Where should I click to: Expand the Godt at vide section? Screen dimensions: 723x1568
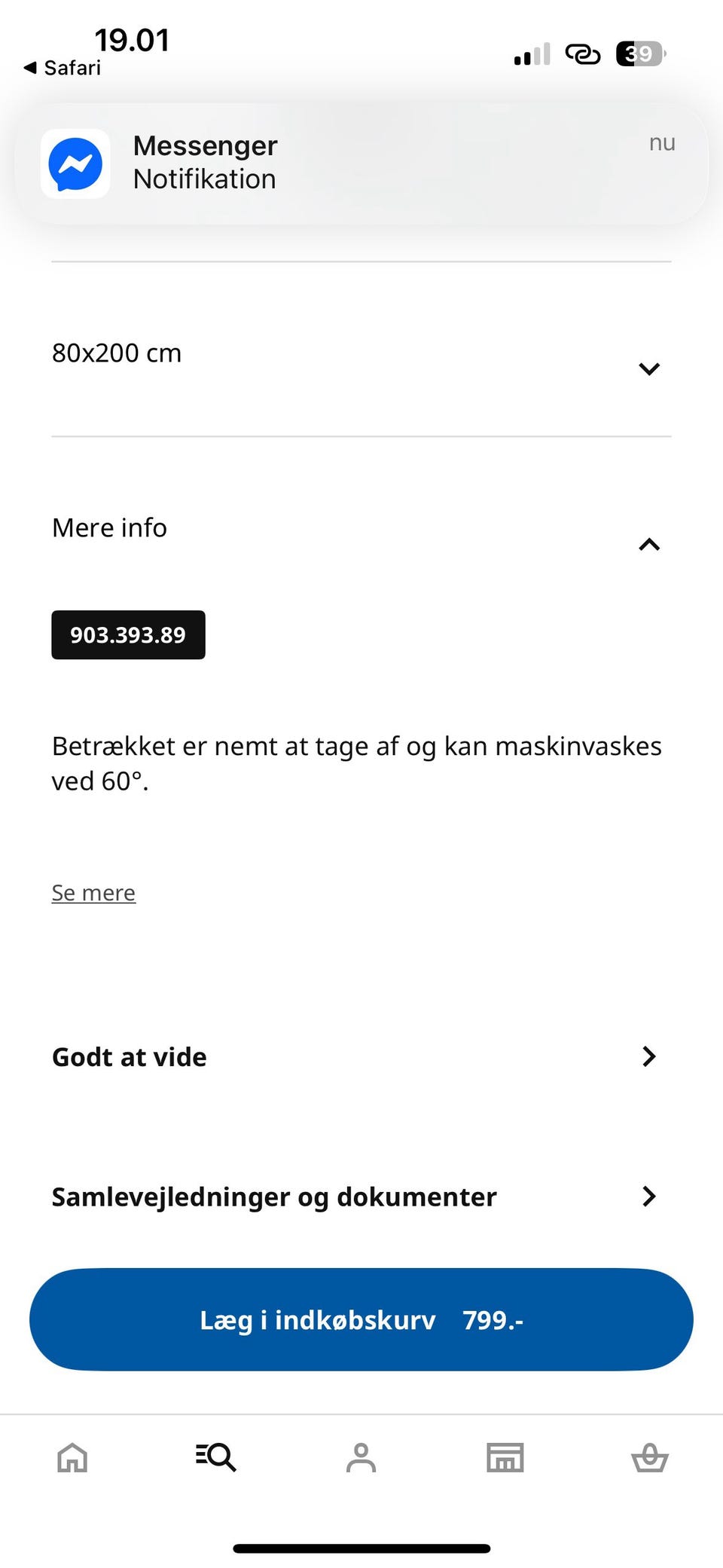click(x=361, y=1056)
